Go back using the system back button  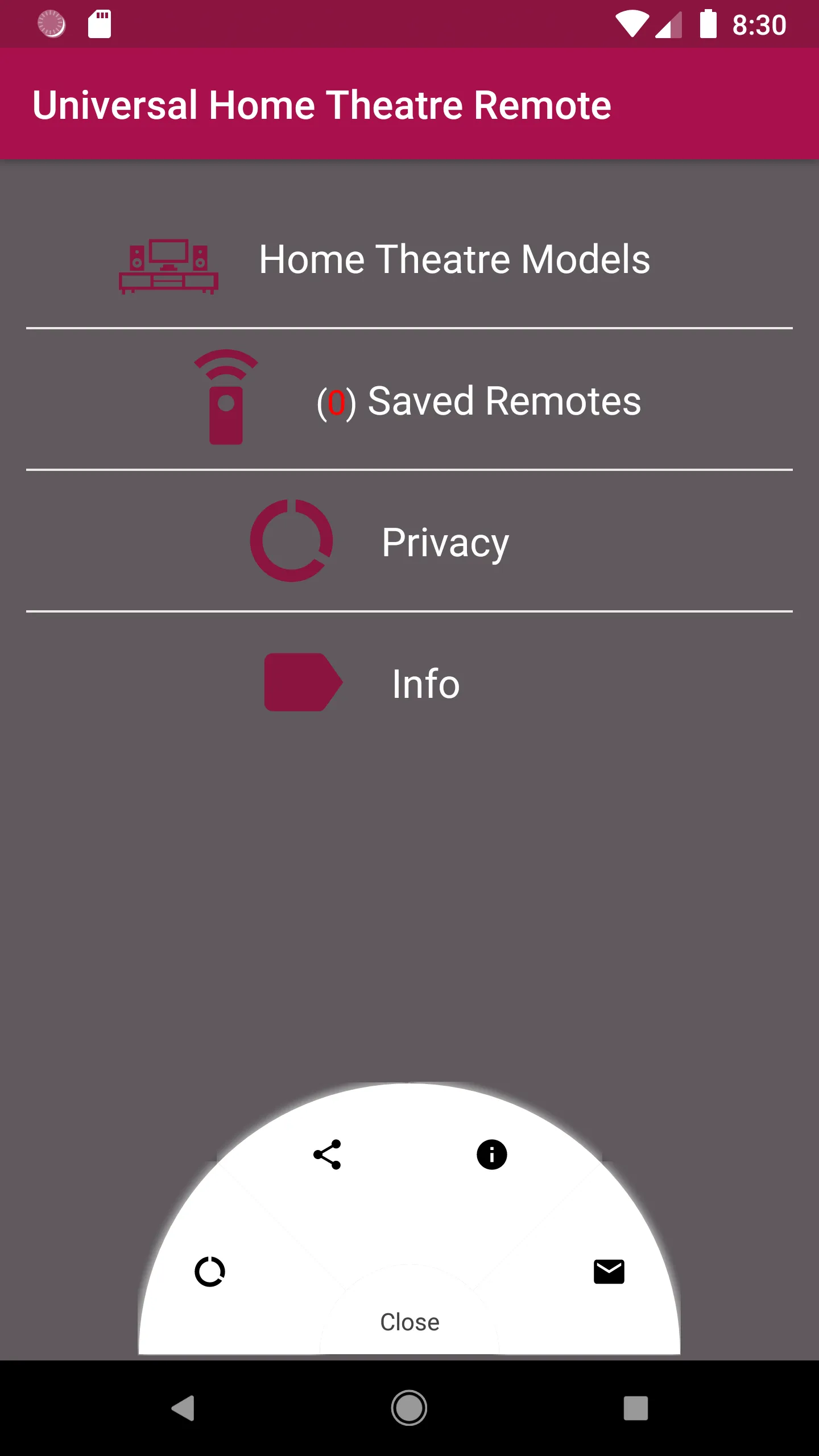(183, 1408)
